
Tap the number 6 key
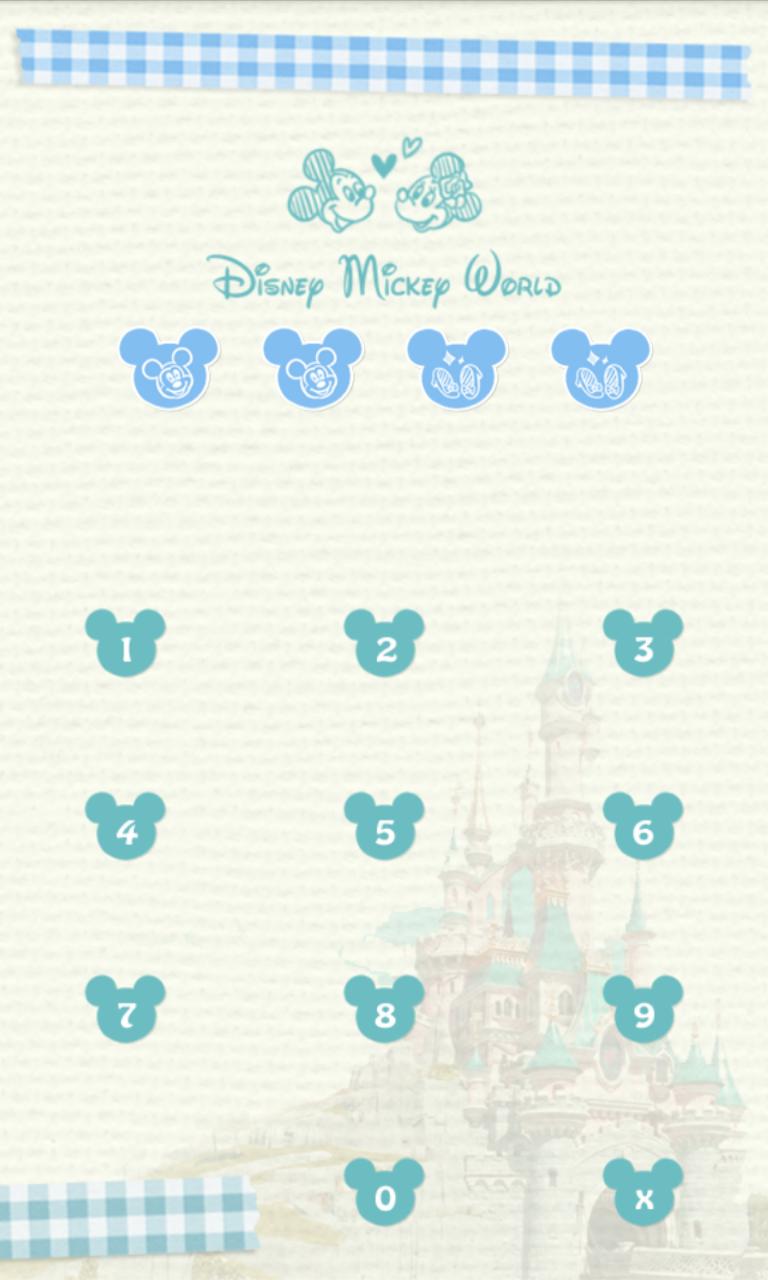[643, 829]
